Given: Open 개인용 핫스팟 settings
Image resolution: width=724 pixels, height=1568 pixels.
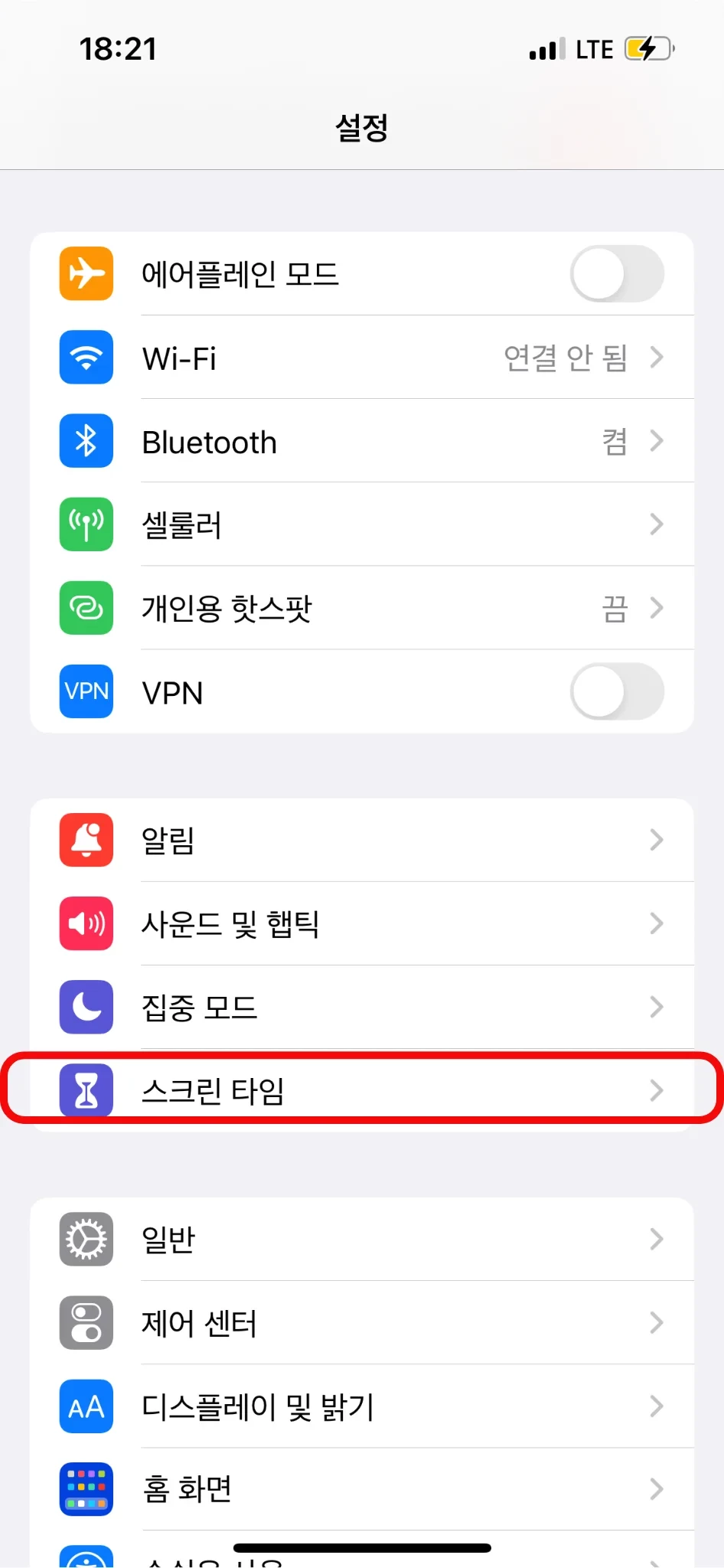Looking at the screenshot, I should point(361,609).
